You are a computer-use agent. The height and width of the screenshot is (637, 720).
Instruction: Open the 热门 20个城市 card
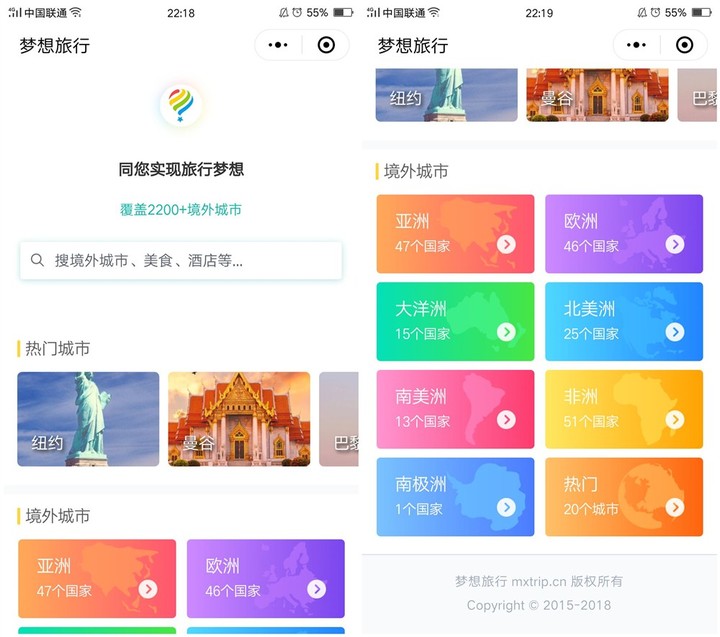point(624,496)
